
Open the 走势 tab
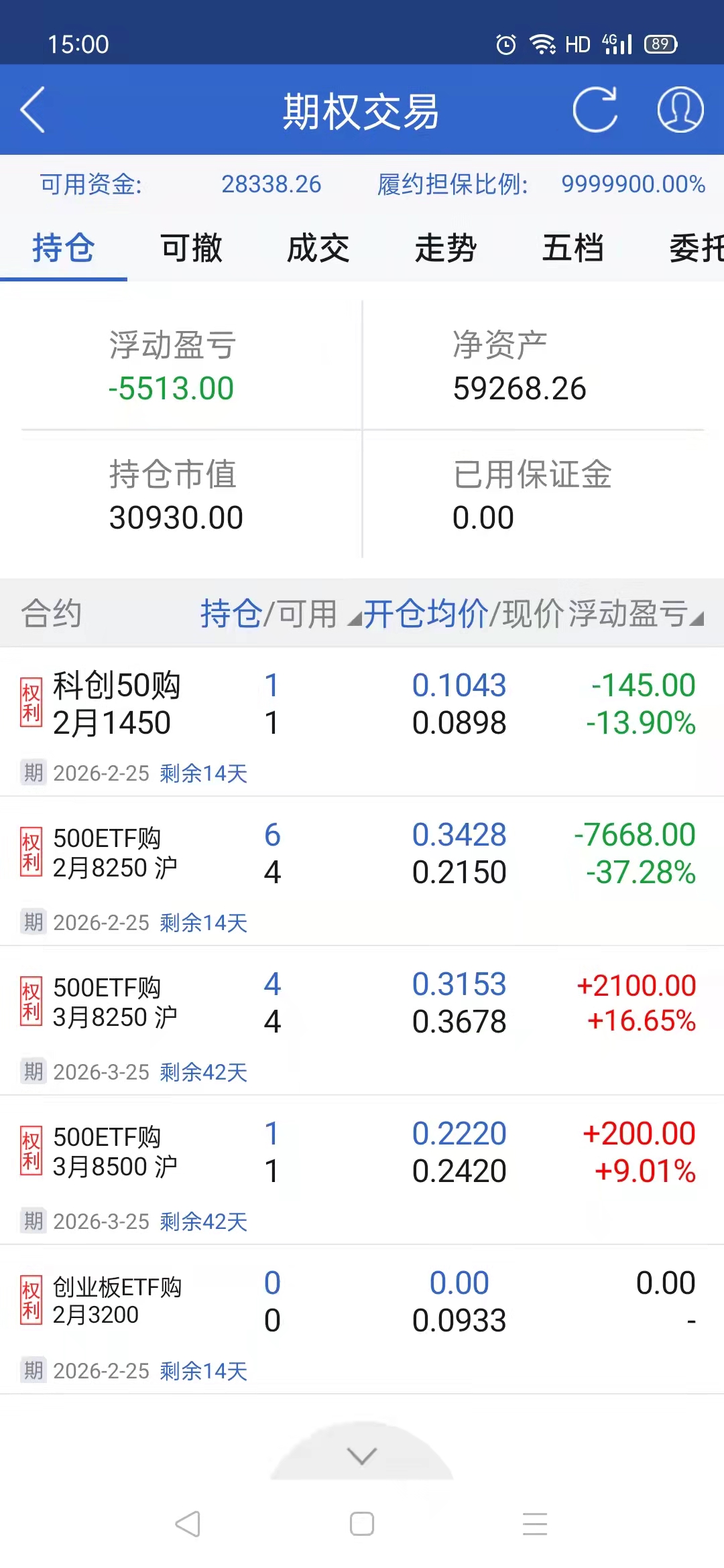tap(446, 249)
